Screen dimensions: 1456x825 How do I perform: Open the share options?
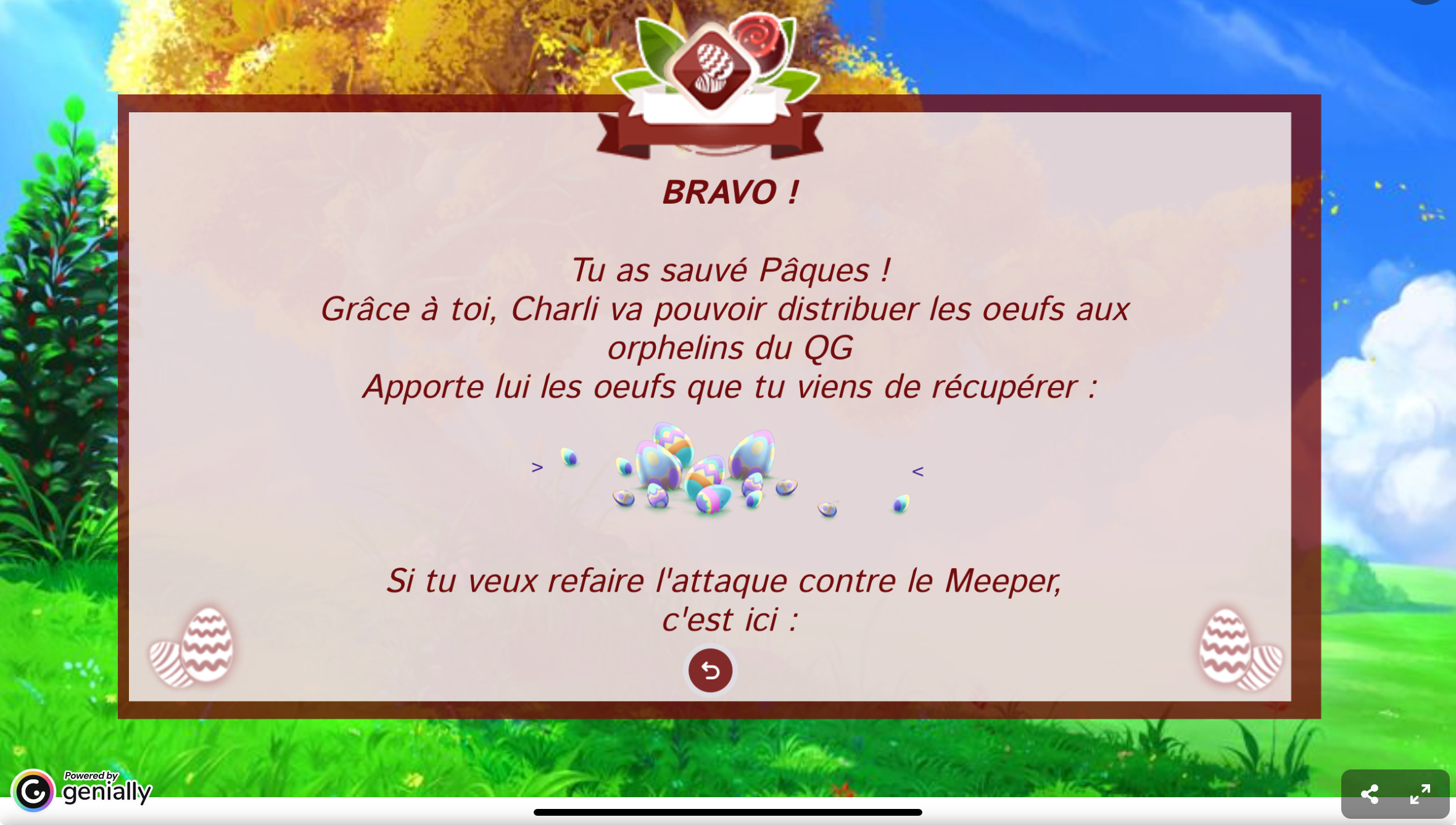point(1369,794)
